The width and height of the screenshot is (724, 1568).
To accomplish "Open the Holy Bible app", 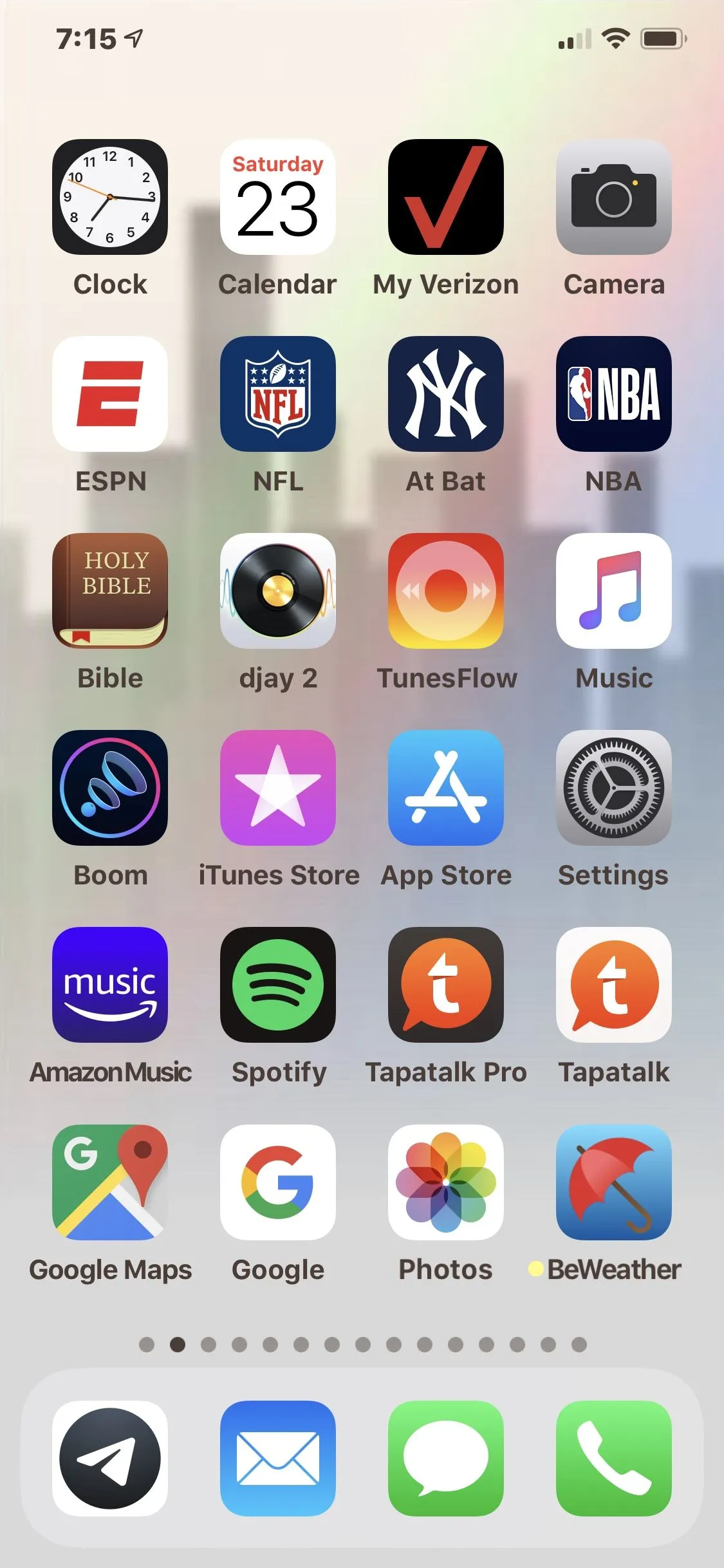I will click(x=110, y=591).
